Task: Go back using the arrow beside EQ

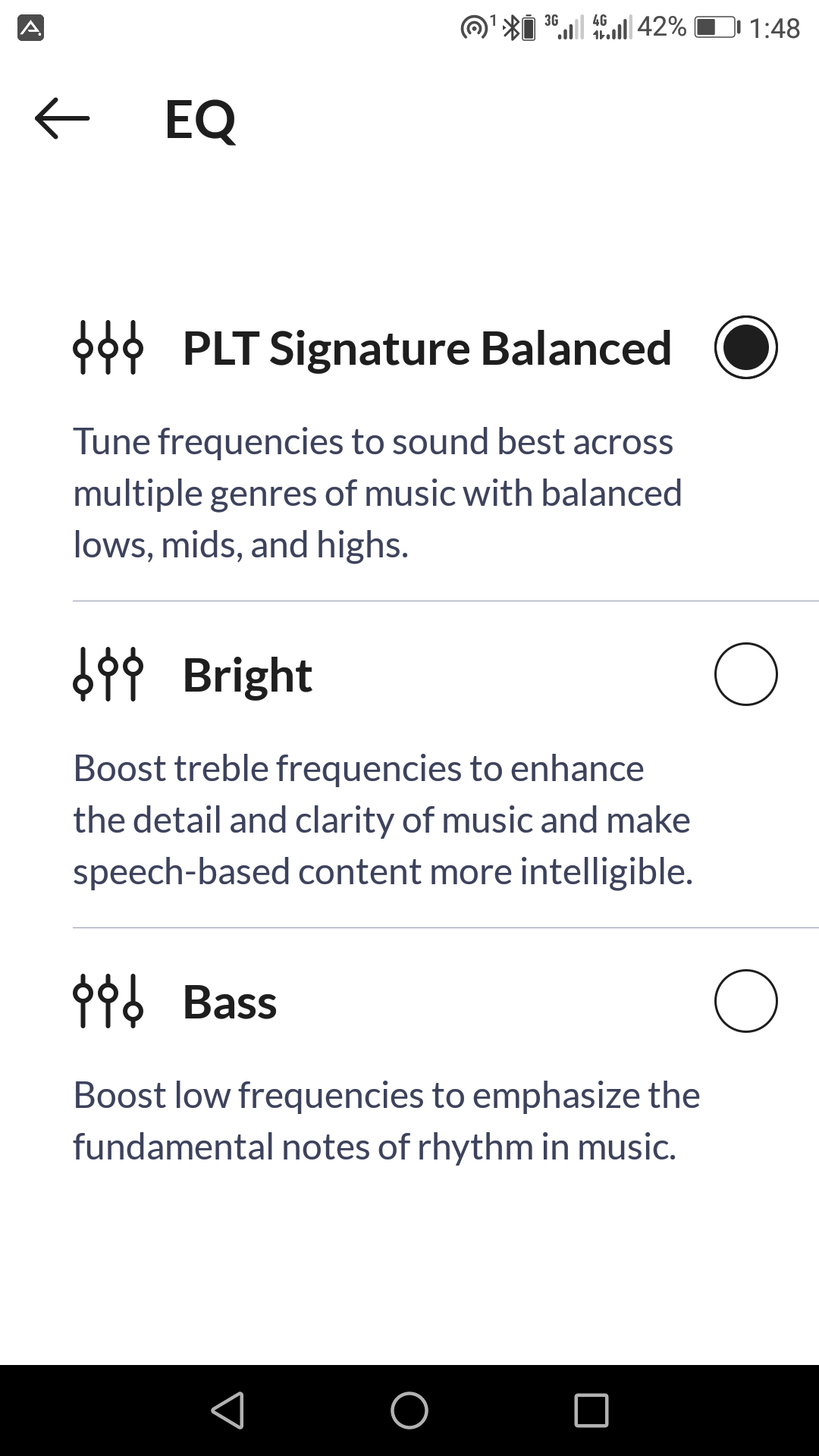Action: 62,118
